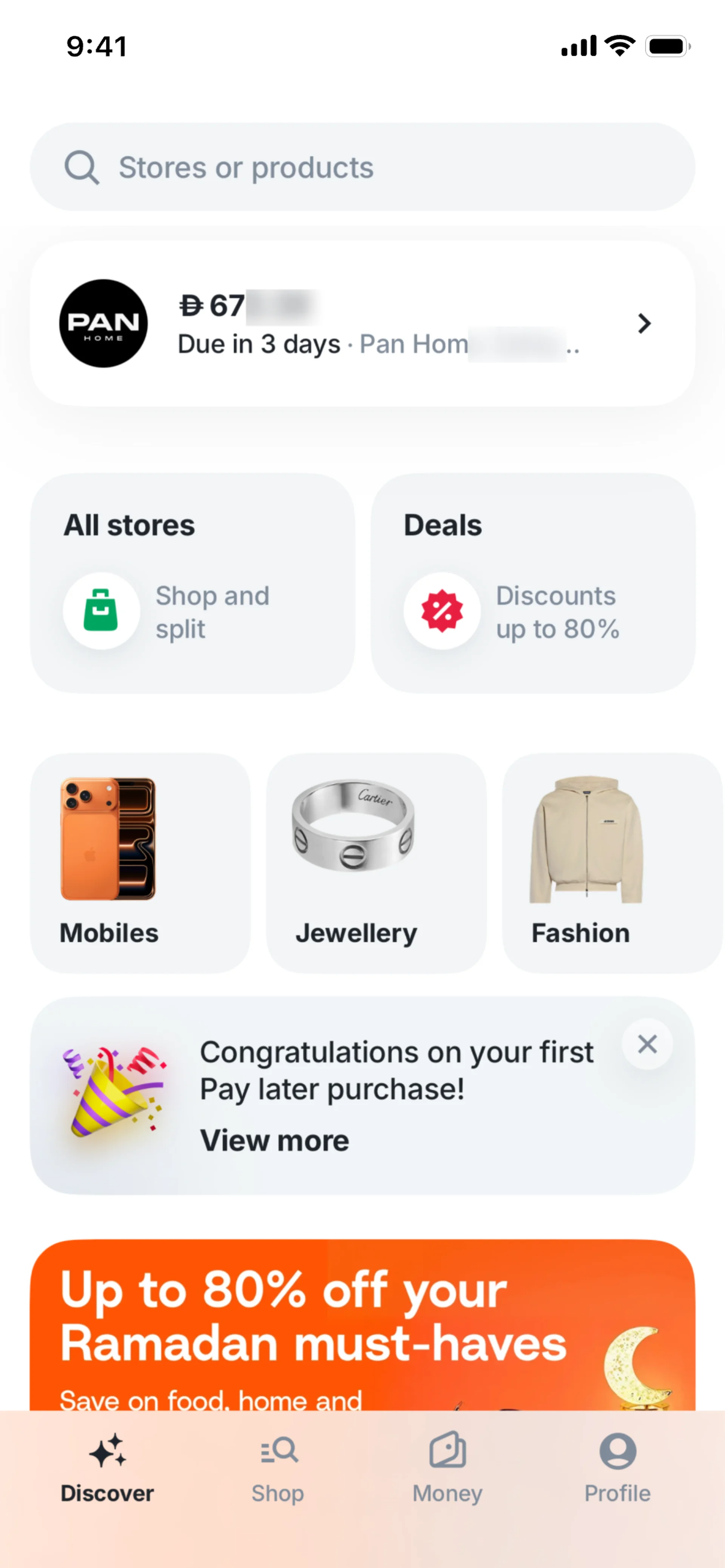Tap the Stores or products search field
The width and height of the screenshot is (725, 1568).
coord(362,167)
